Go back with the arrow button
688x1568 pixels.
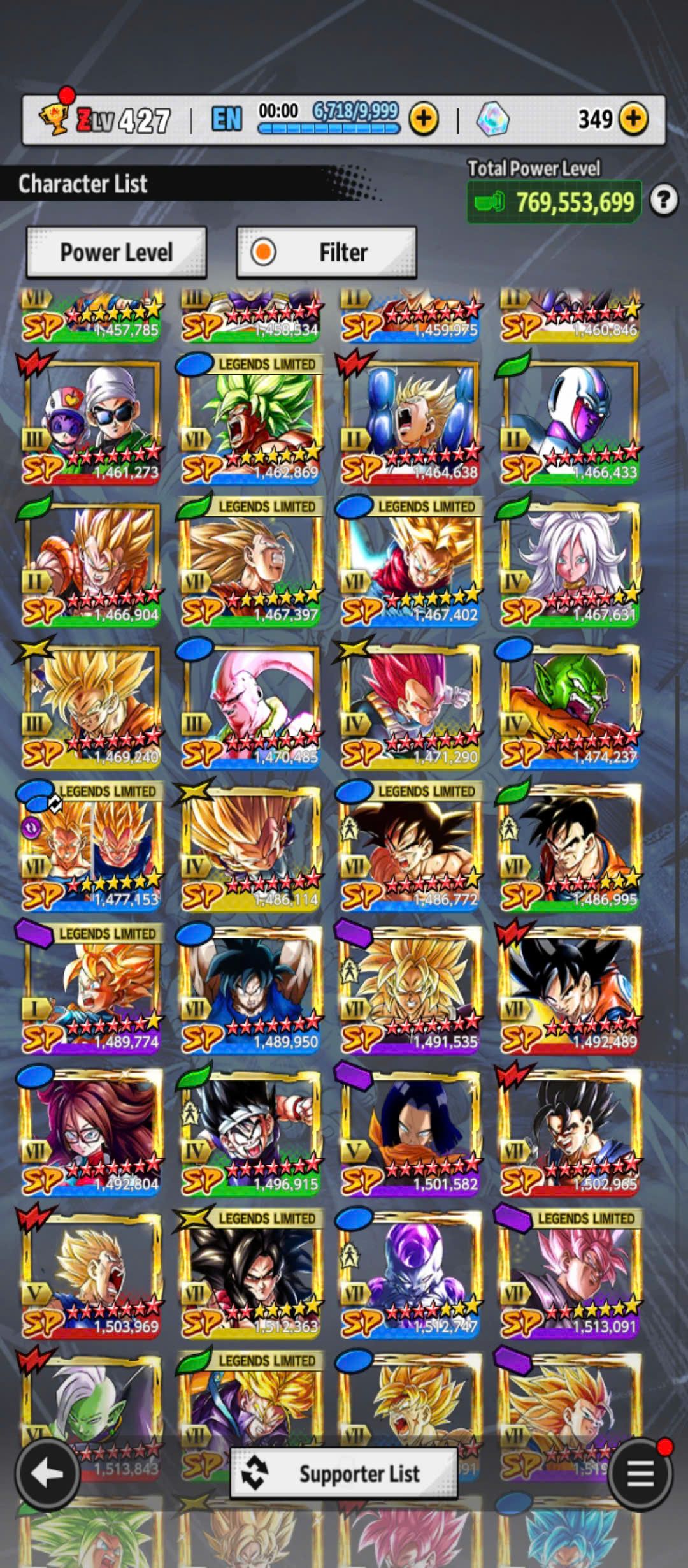tap(47, 1473)
